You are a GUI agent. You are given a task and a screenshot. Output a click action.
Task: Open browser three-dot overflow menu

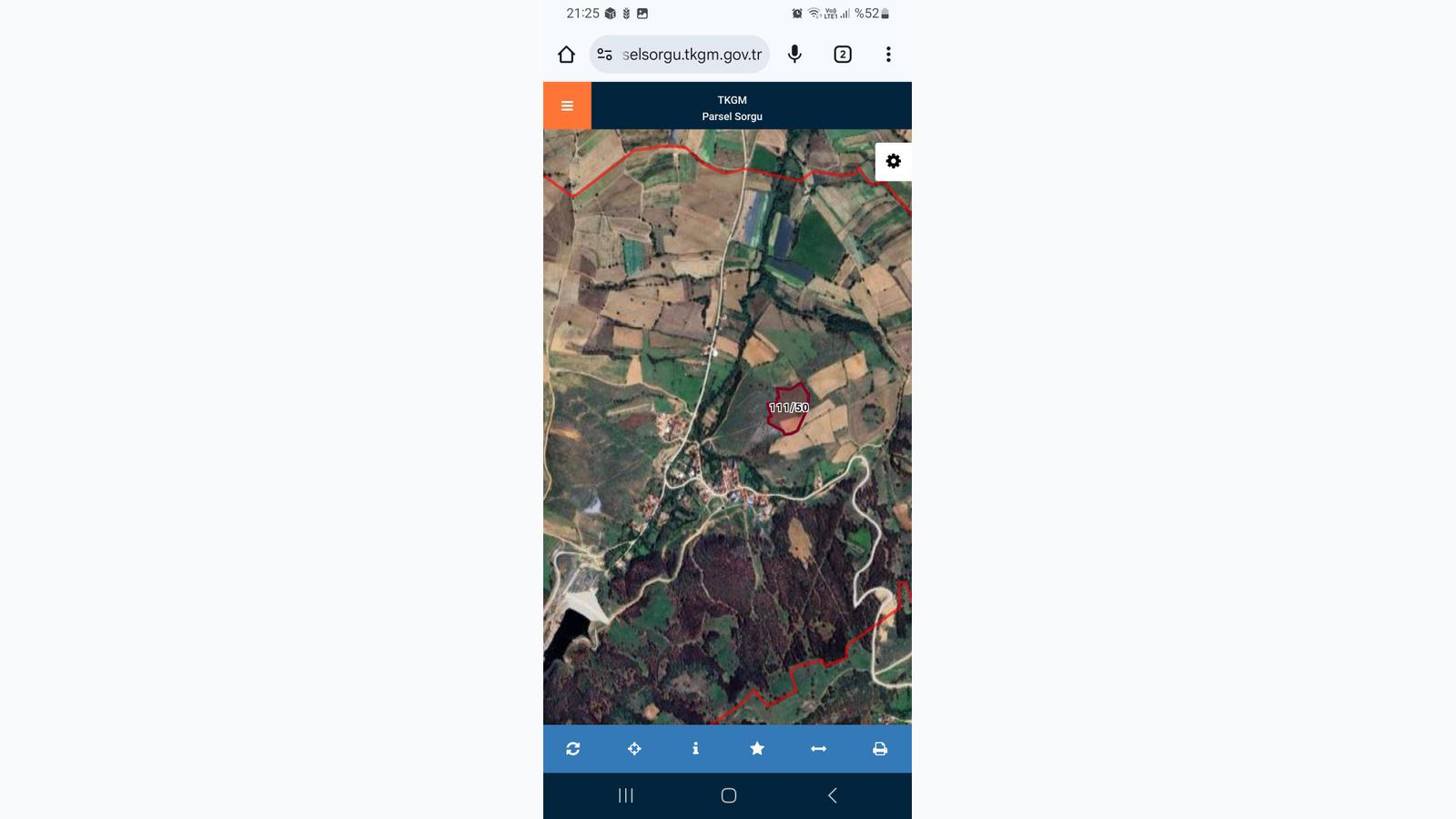point(888,55)
